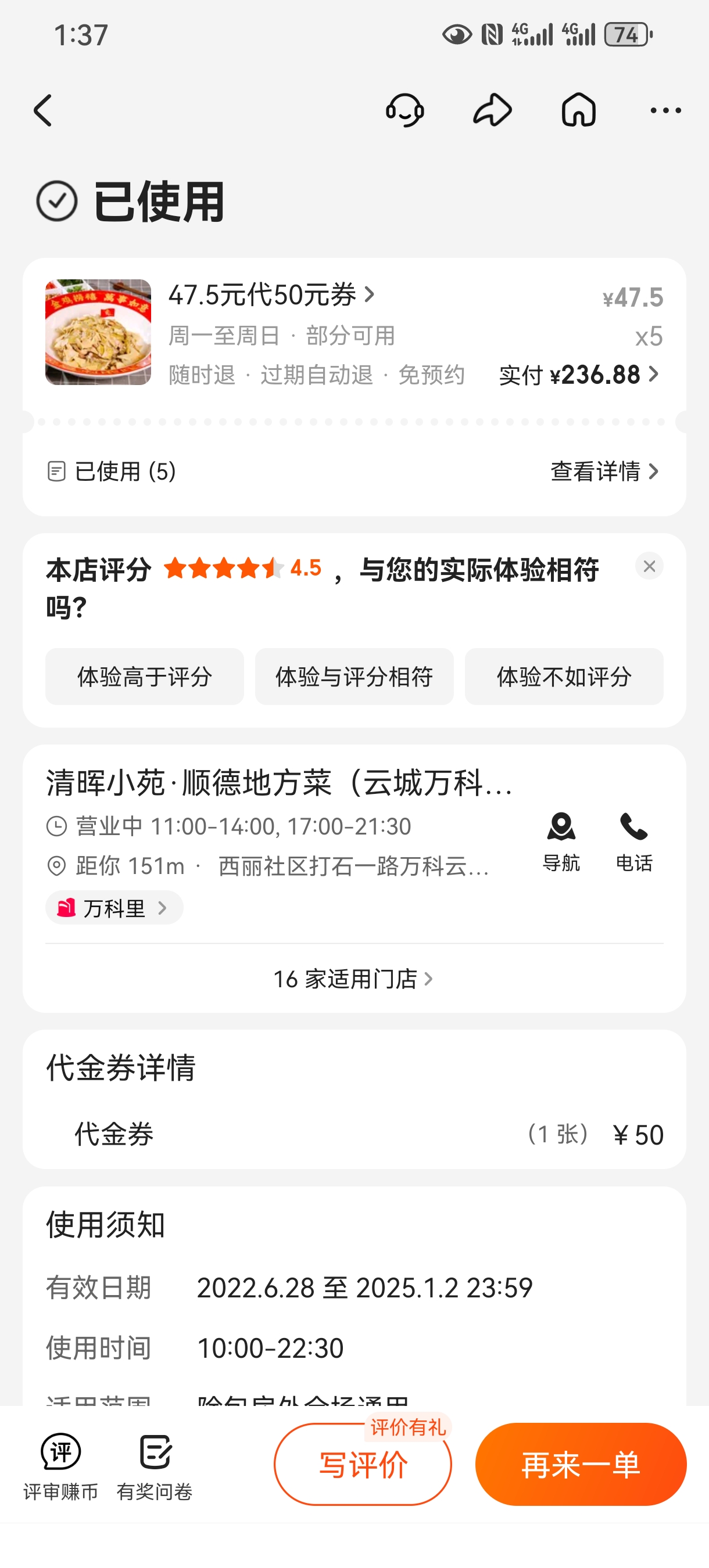This screenshot has height=1568, width=709.
Task: View the 16 家适用门店 list
Action: (354, 979)
